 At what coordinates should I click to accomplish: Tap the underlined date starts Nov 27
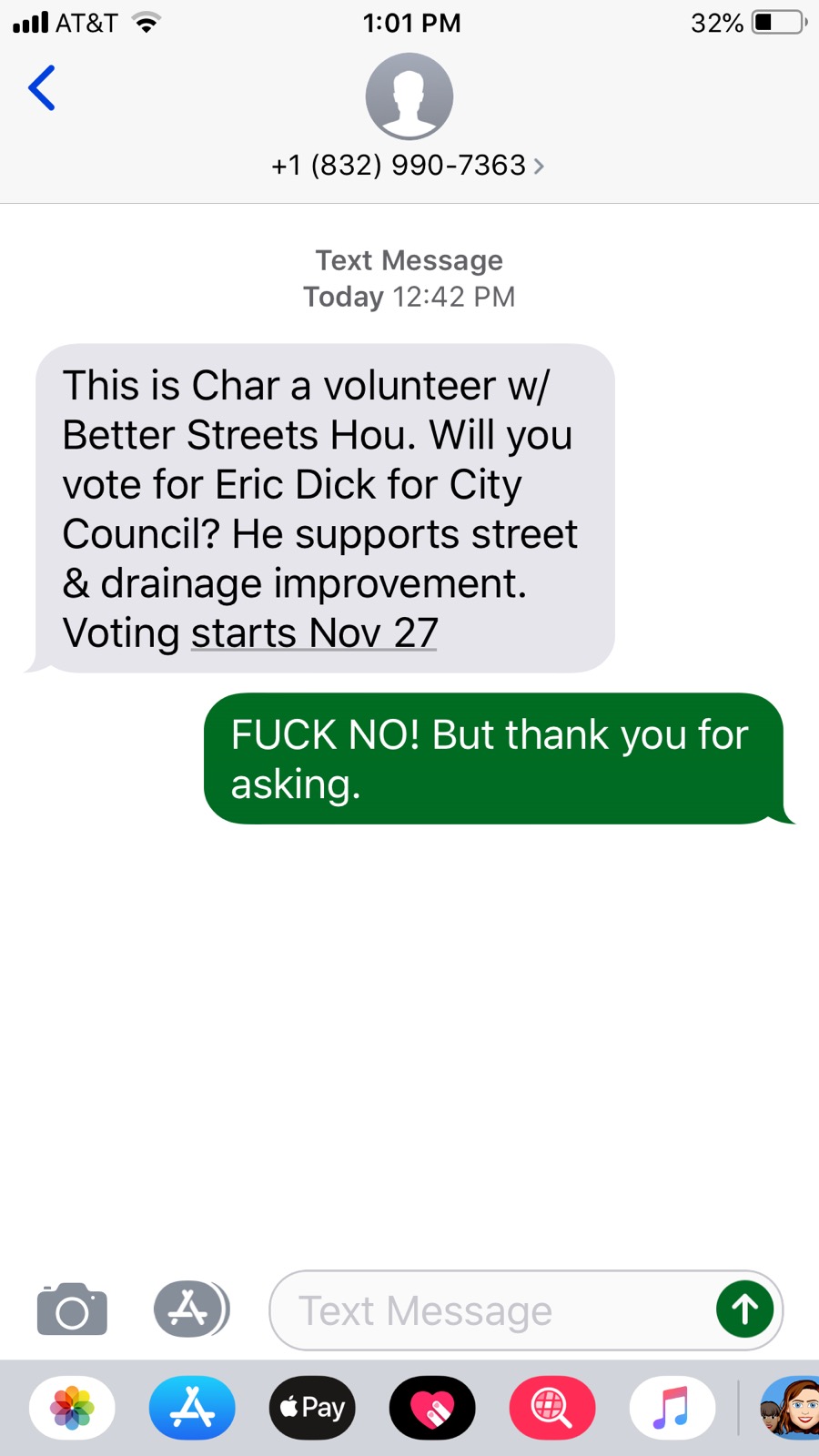314,632
